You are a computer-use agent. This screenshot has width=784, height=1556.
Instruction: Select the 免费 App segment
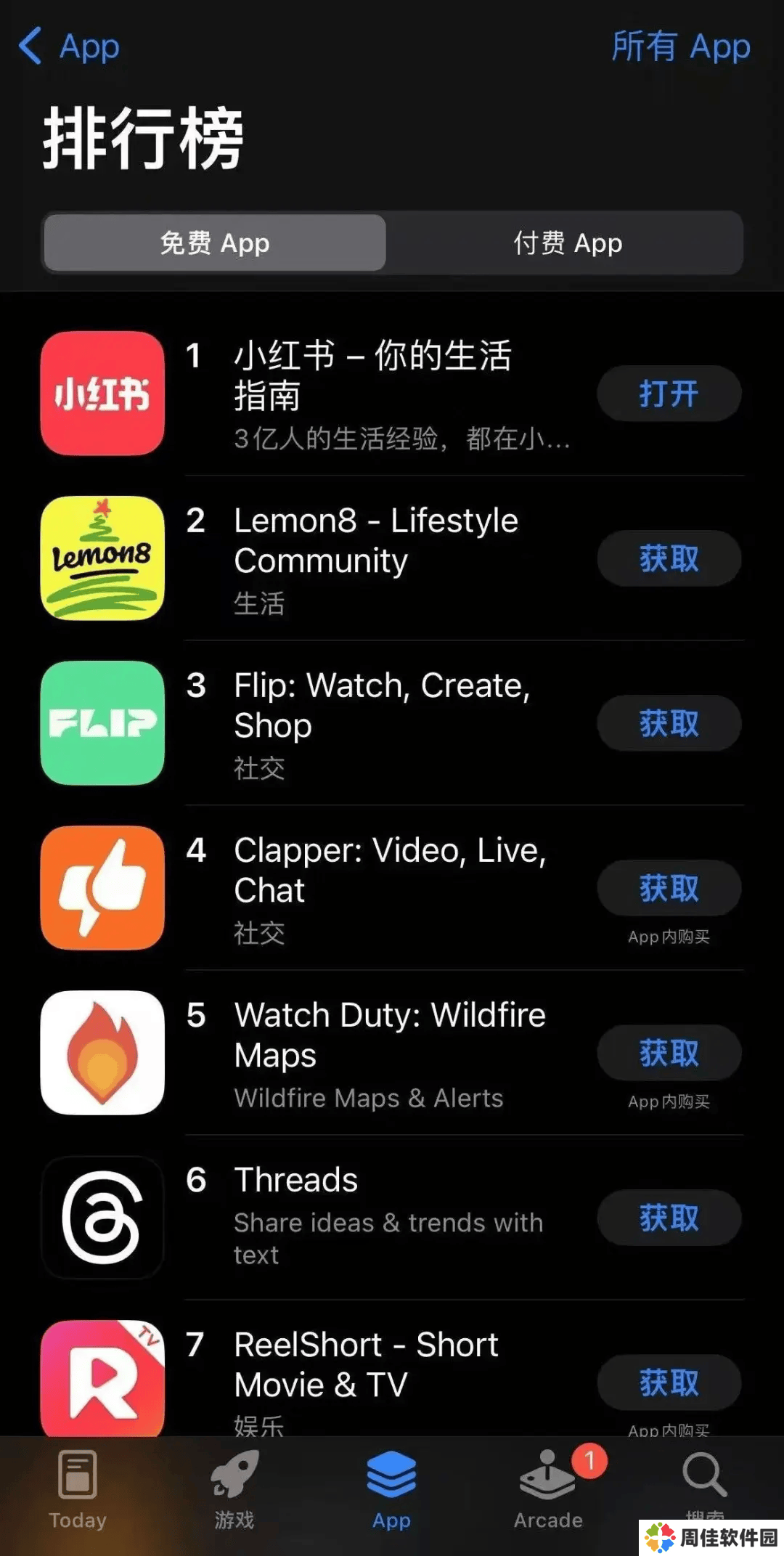[x=215, y=243]
